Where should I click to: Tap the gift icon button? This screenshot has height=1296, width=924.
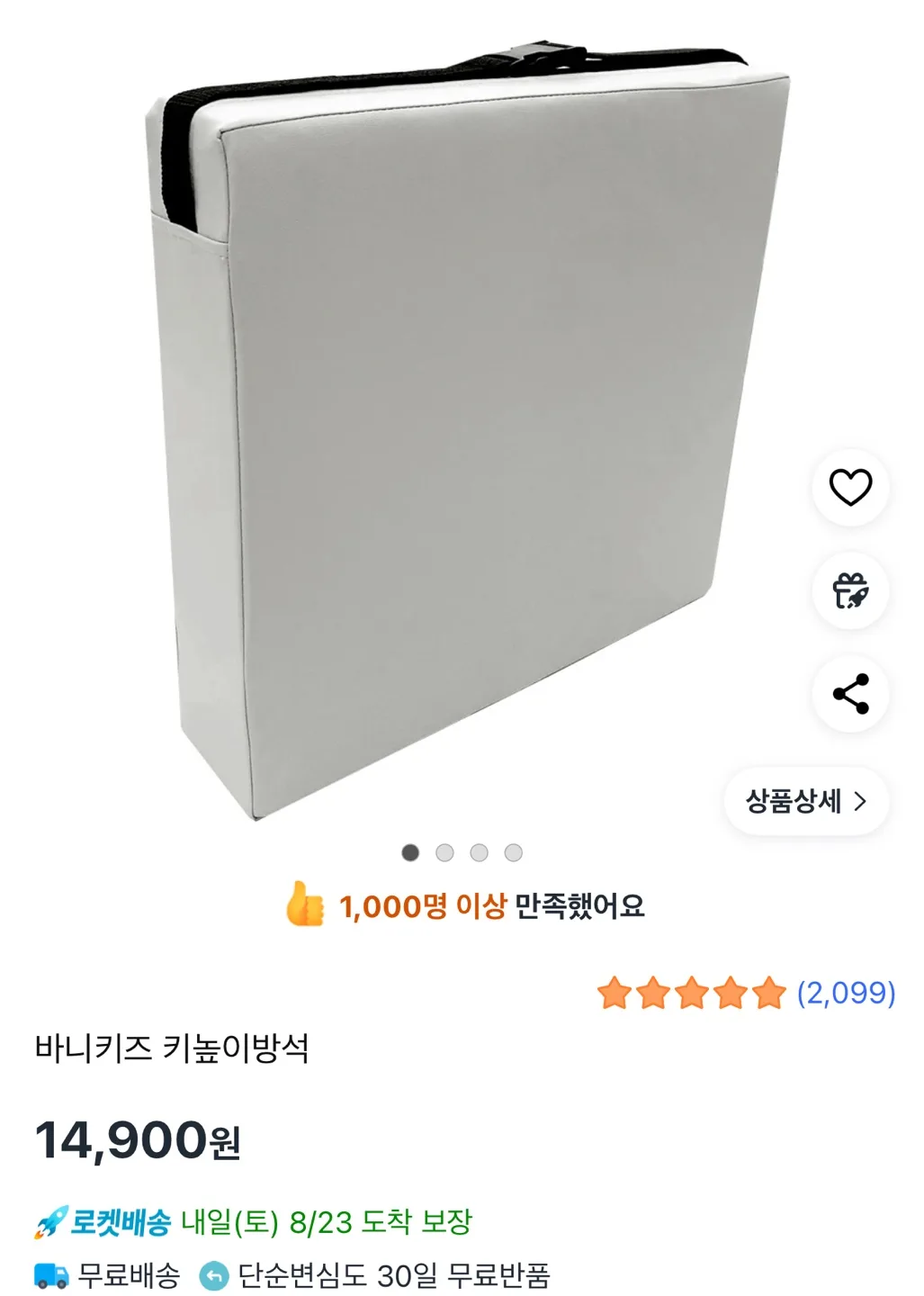point(850,591)
